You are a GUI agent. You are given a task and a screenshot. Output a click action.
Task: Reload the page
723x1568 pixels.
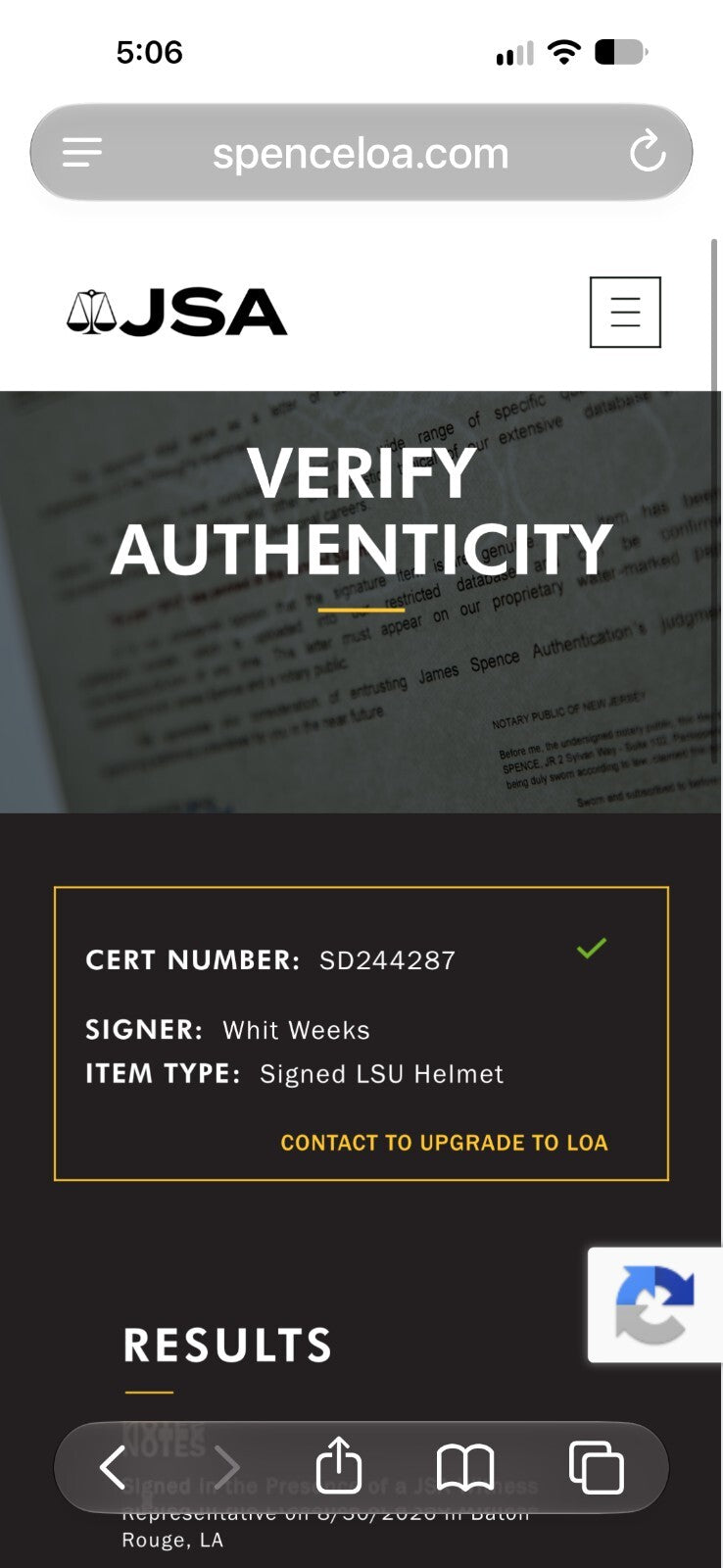[x=648, y=152]
